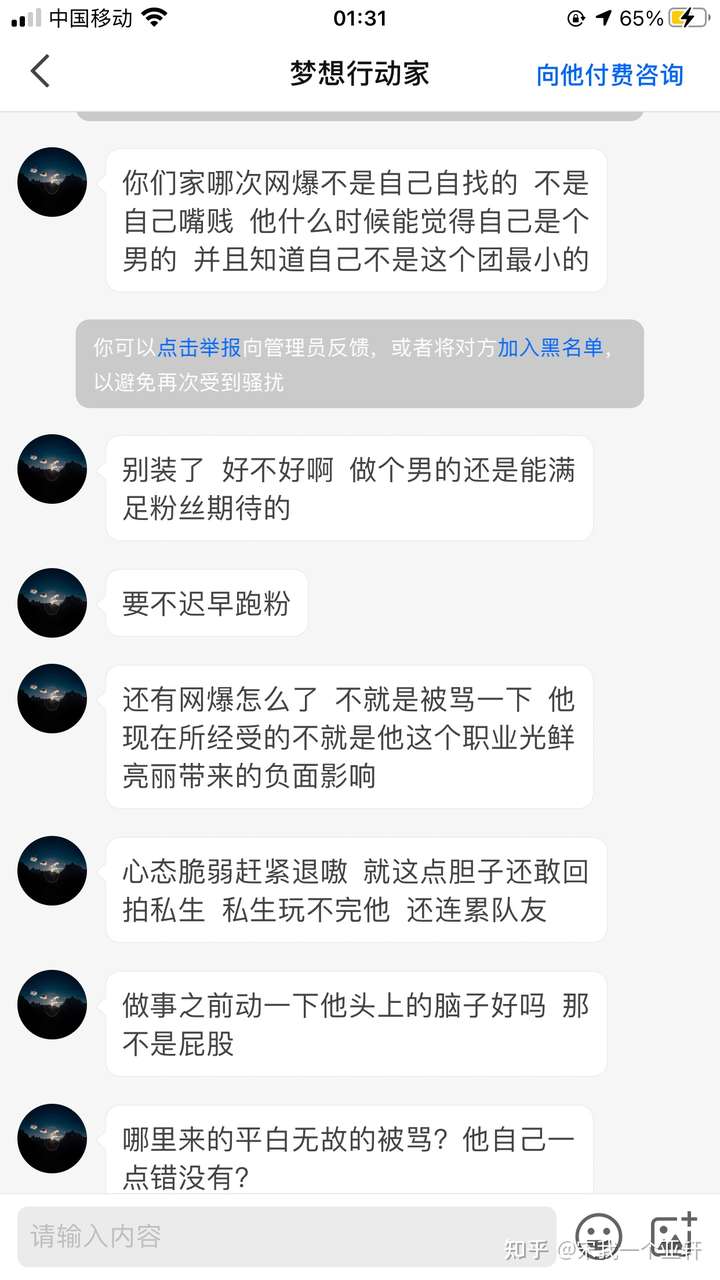Tap 向他付费咨询 at top right
The width and height of the screenshot is (720, 1280).
(x=609, y=75)
